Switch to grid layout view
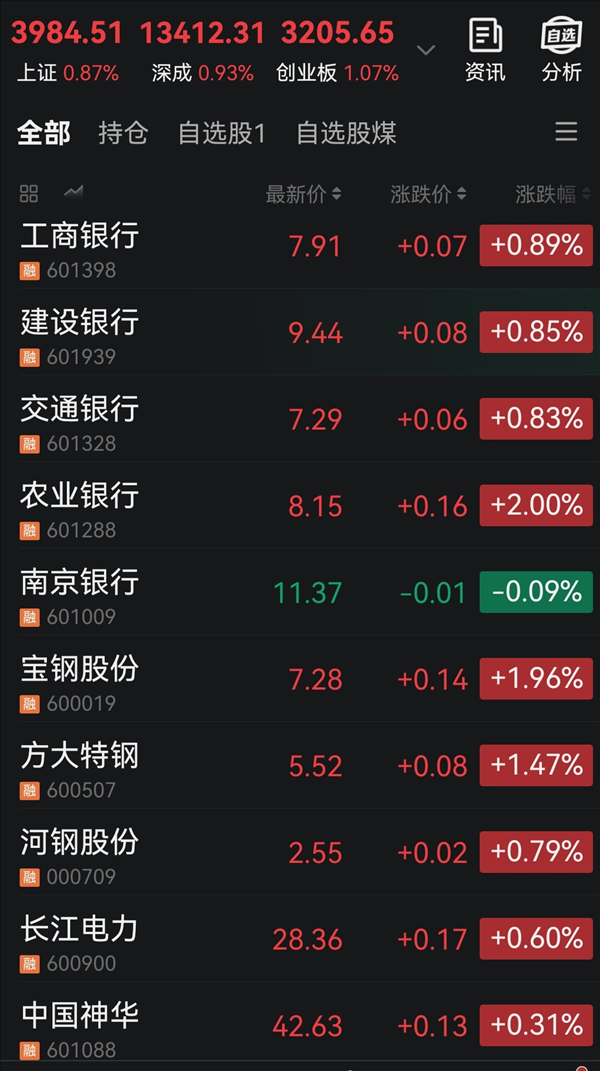This screenshot has width=600, height=1071. click(29, 194)
